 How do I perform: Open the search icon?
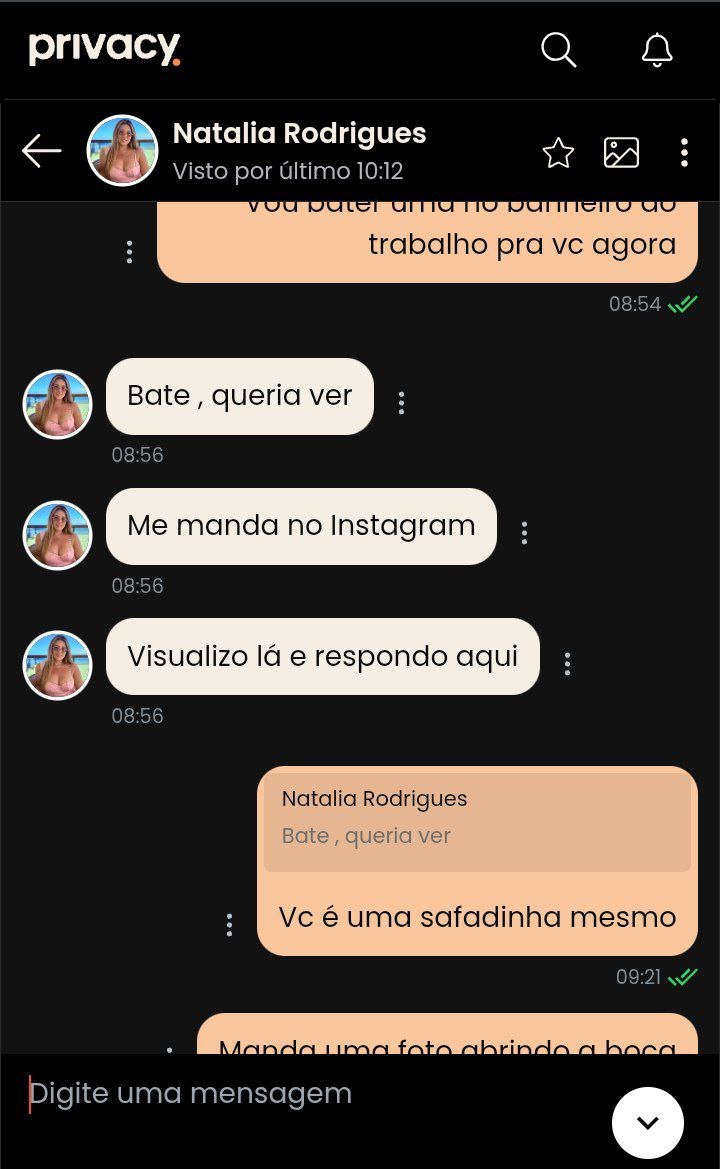point(558,49)
